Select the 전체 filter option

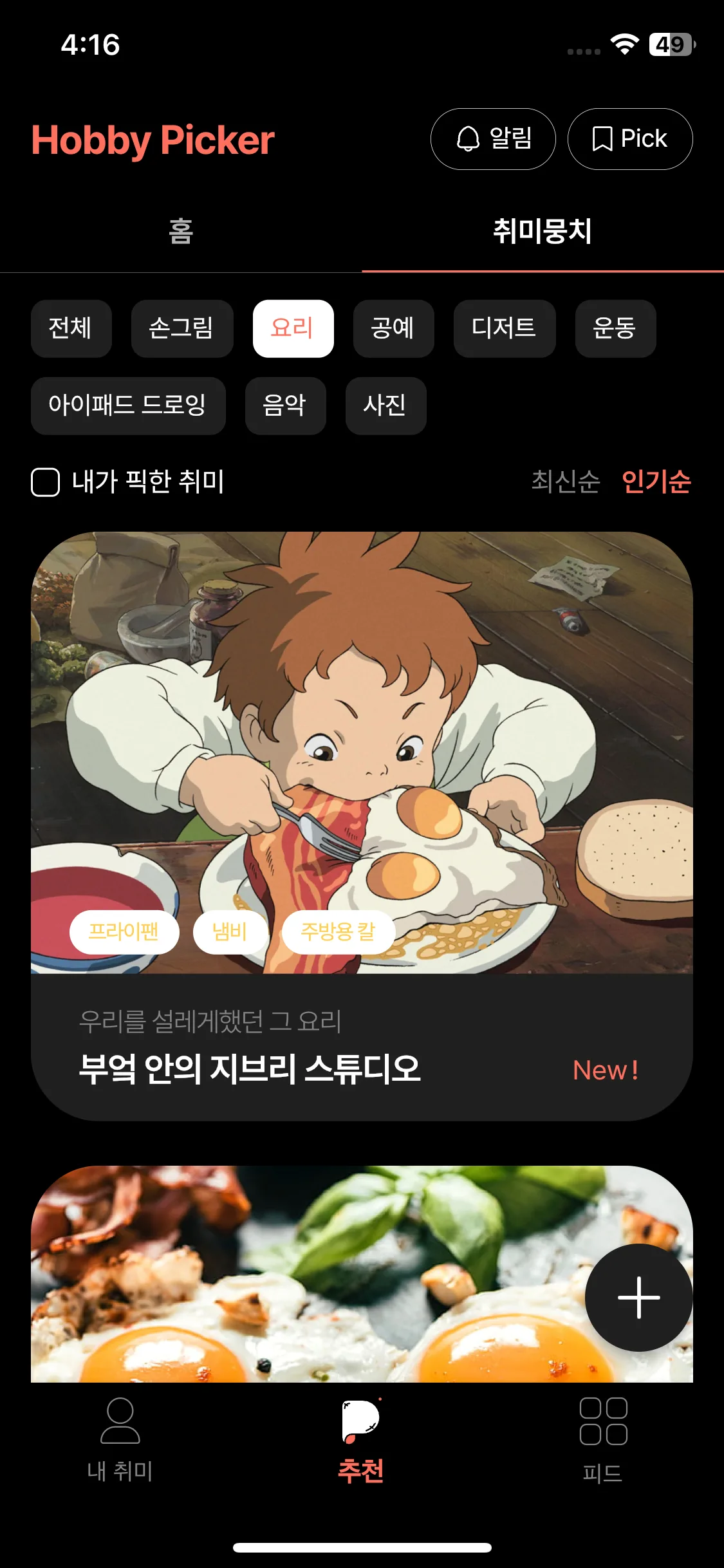(71, 328)
